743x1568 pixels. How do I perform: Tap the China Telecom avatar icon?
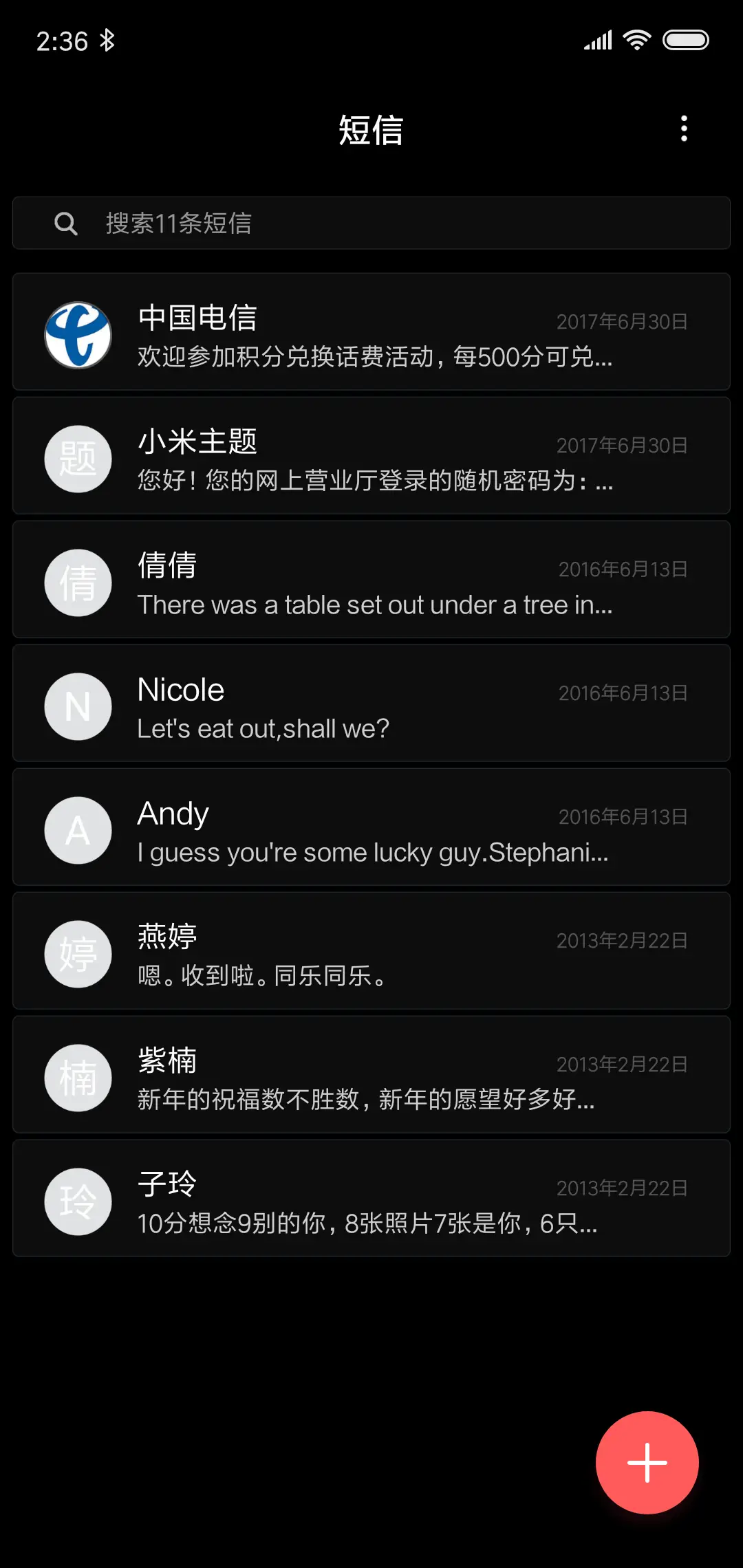click(78, 335)
